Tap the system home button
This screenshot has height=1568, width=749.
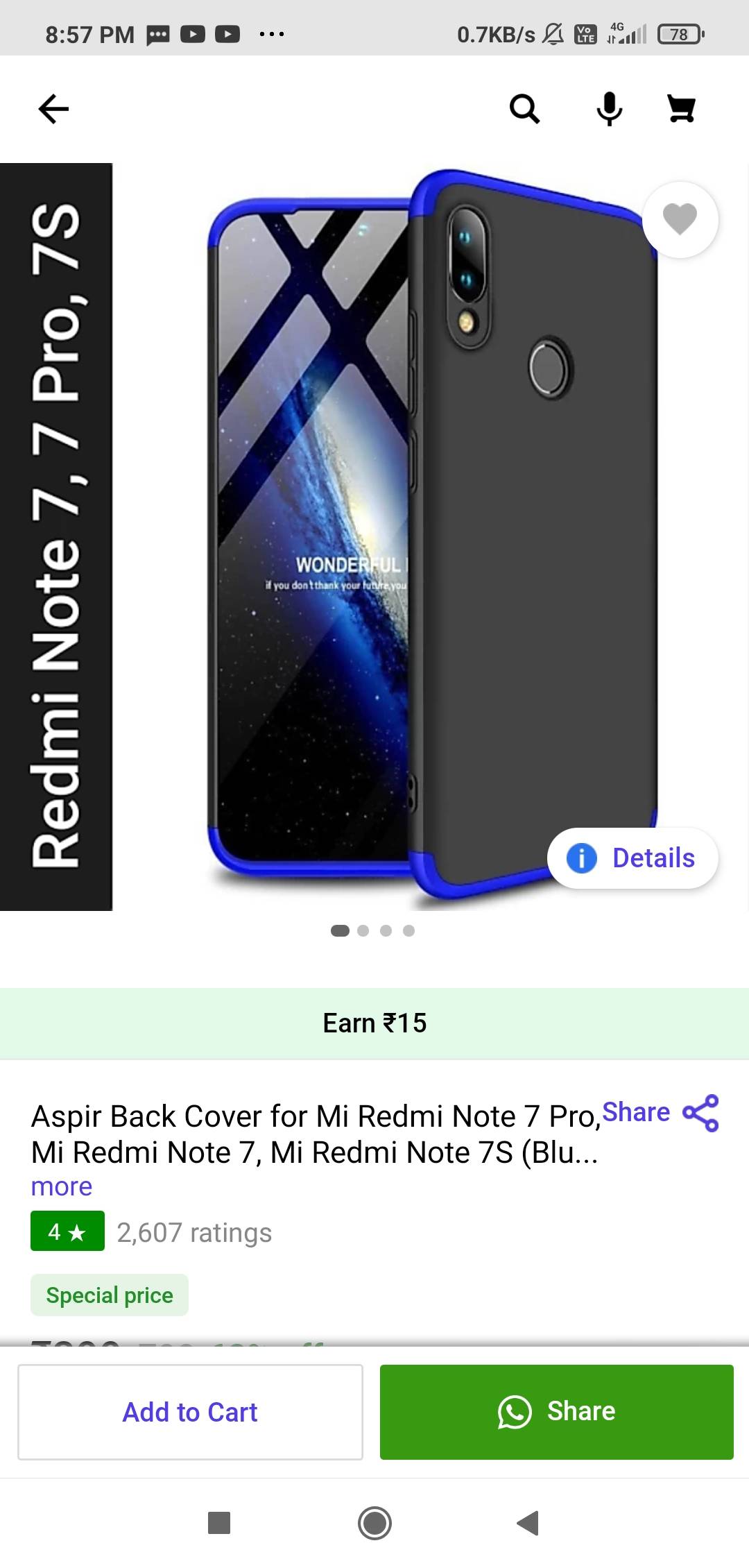374,1523
